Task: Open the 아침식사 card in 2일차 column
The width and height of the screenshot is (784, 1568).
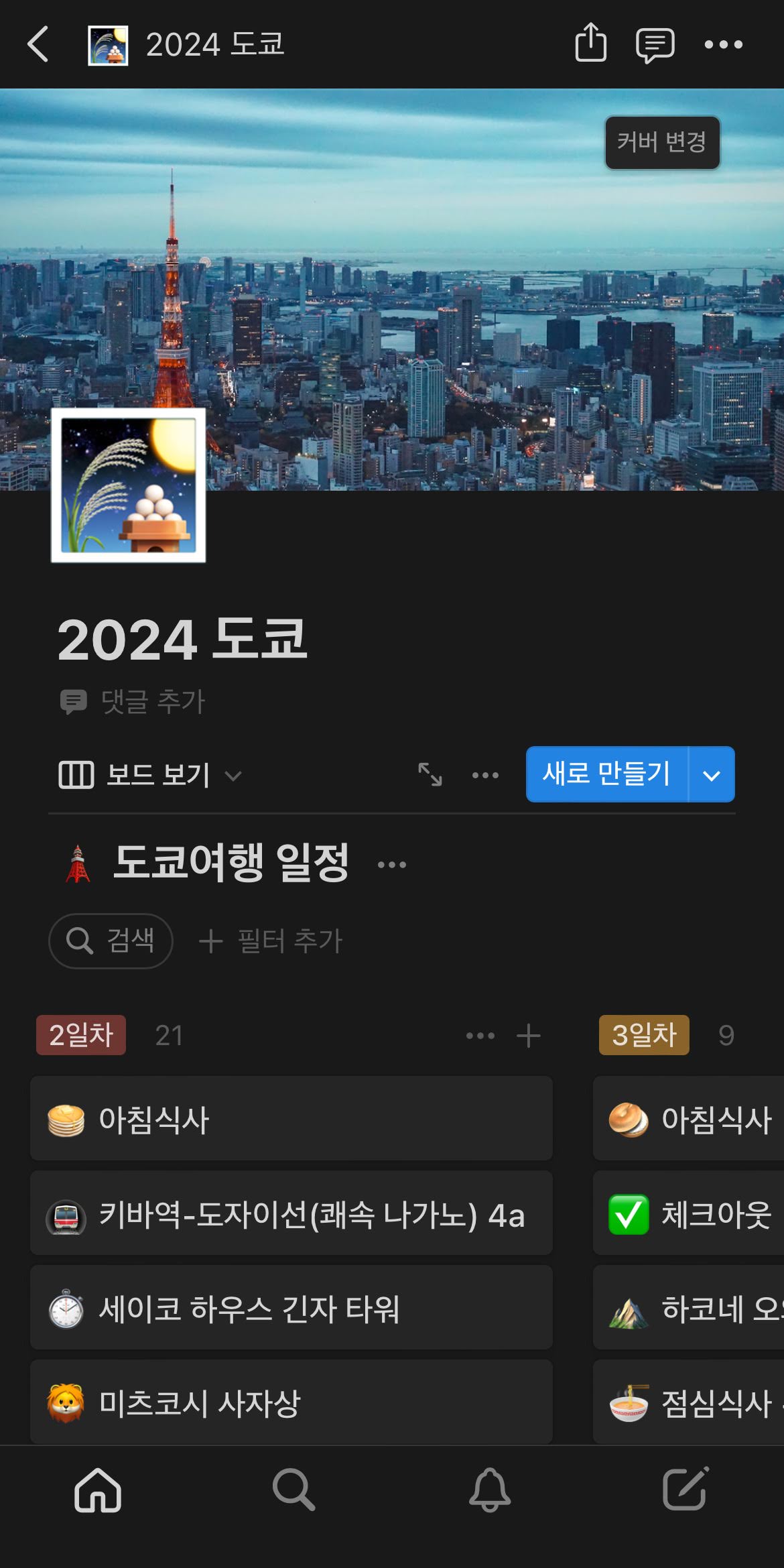Action: point(290,1118)
